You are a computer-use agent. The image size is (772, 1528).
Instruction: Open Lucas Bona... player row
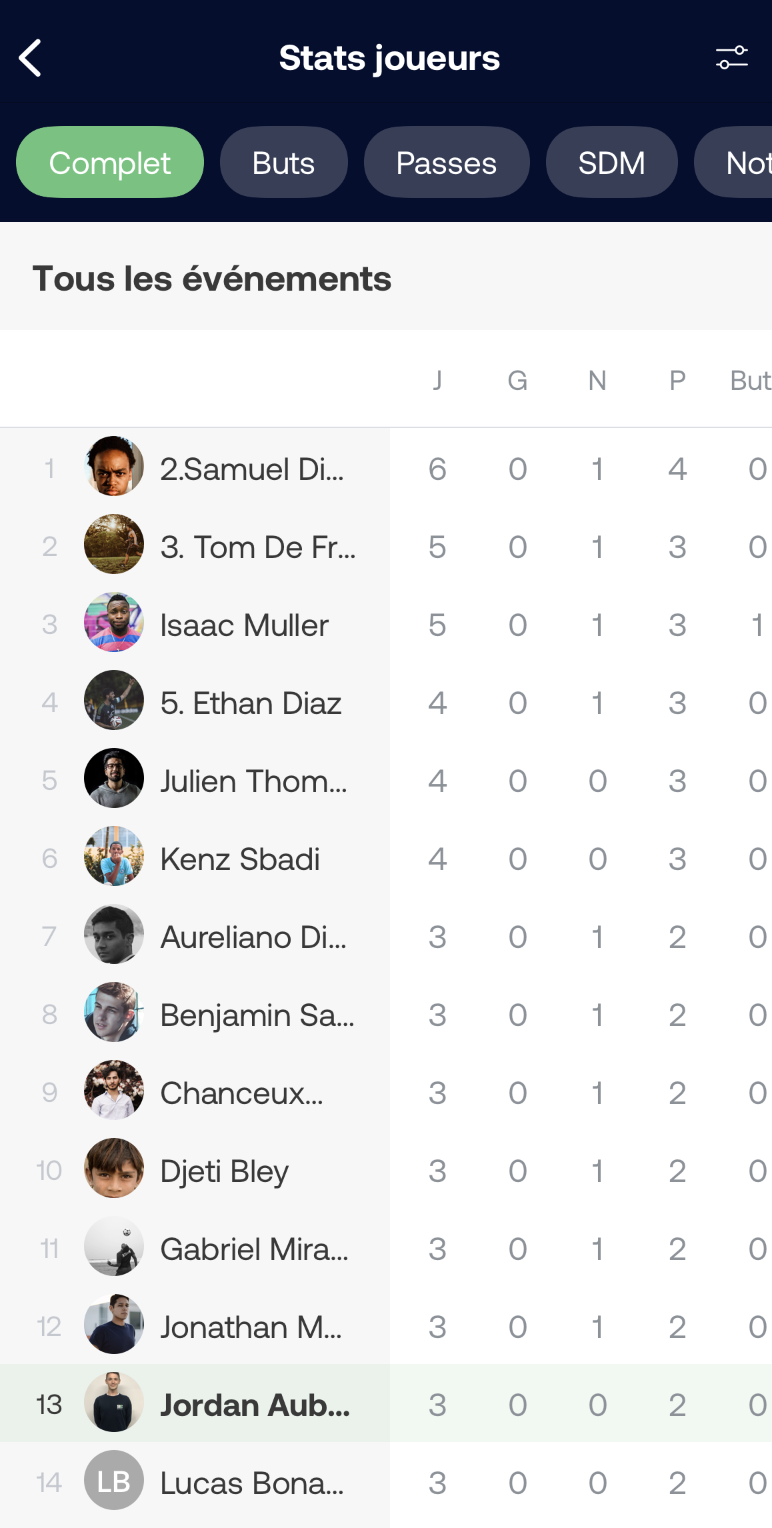click(x=386, y=1483)
